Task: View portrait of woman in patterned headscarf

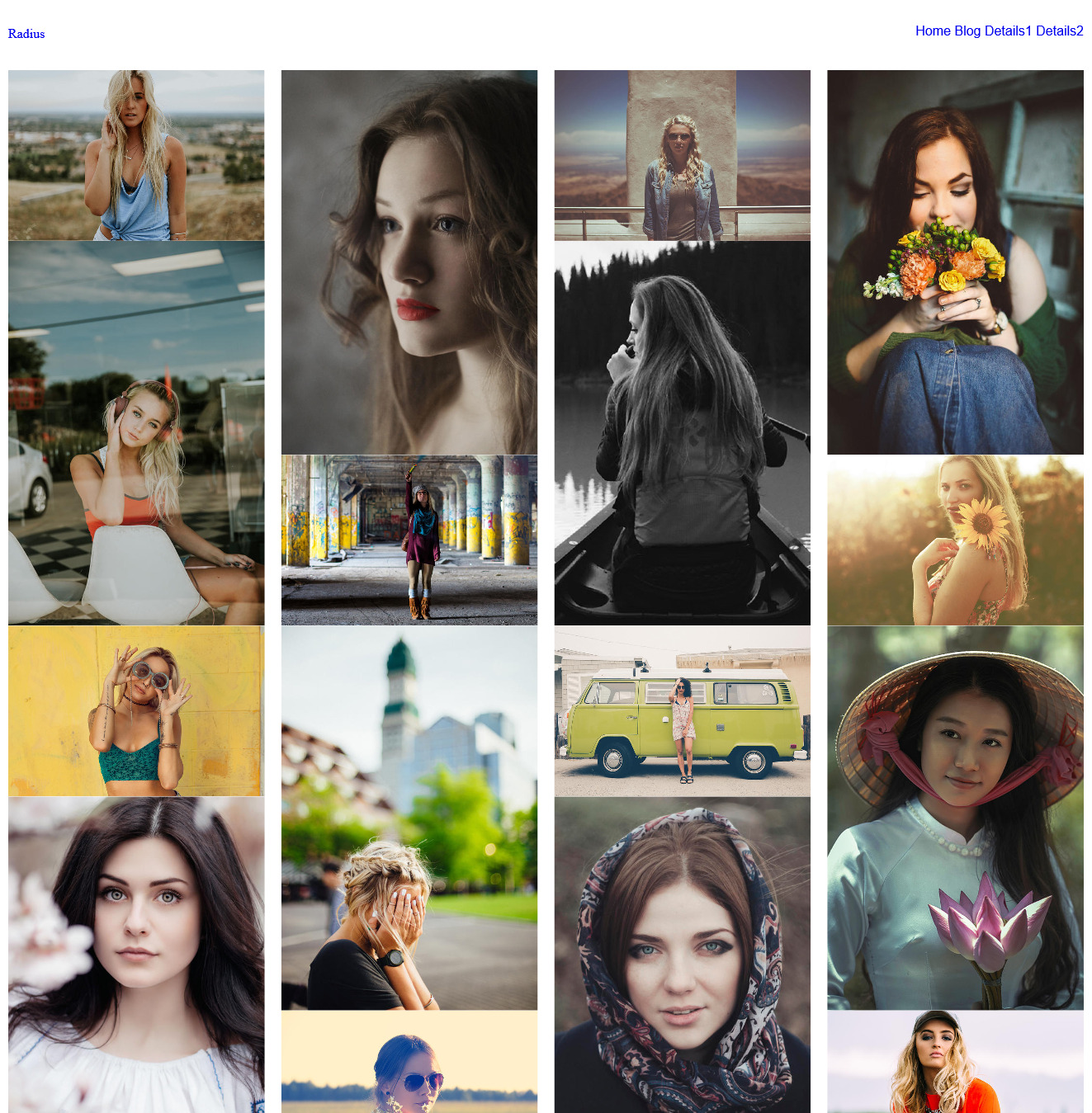Action: pos(682,954)
